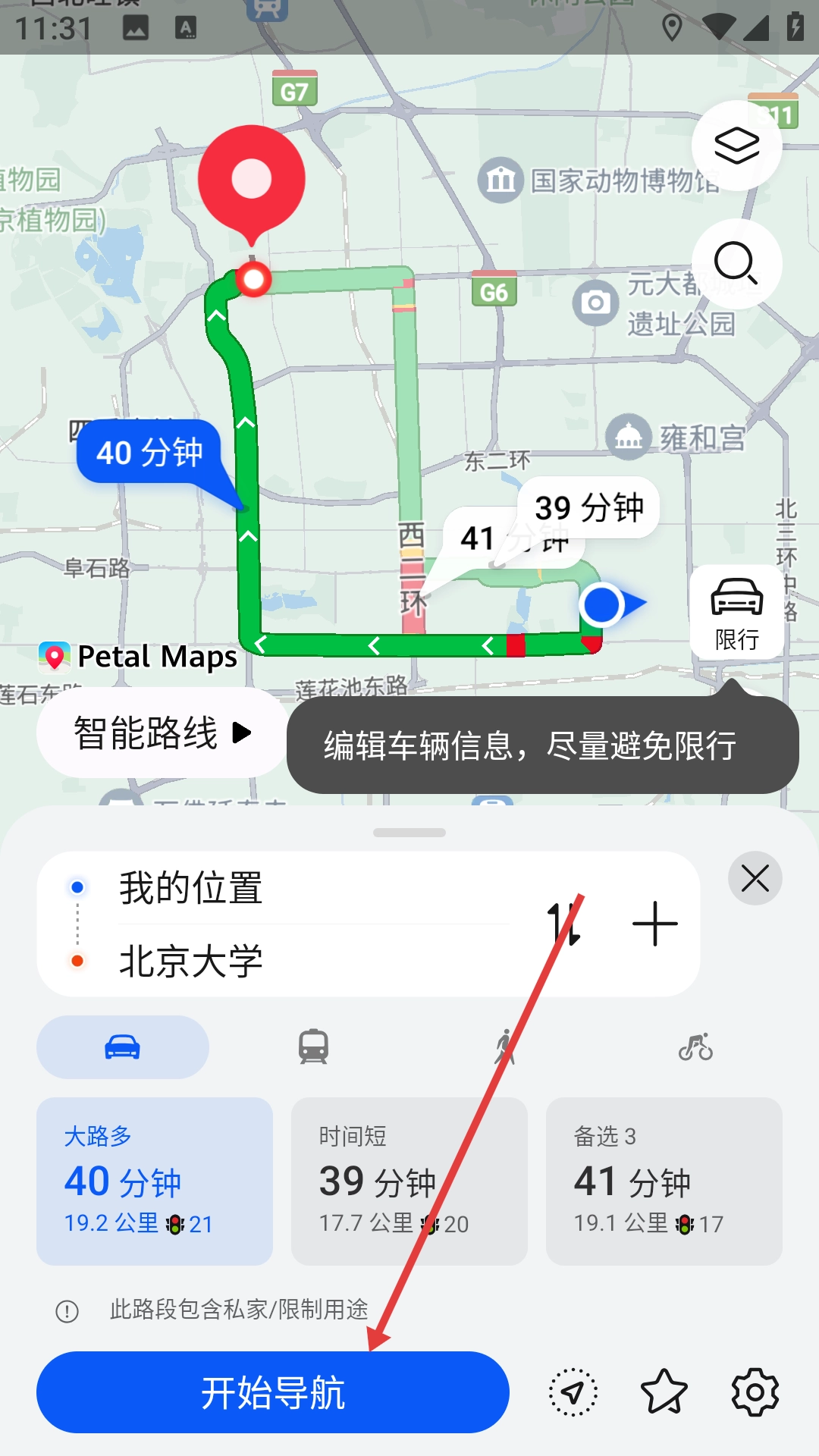Switch to cycling mode
This screenshot has width=819, height=1456.
(695, 1047)
